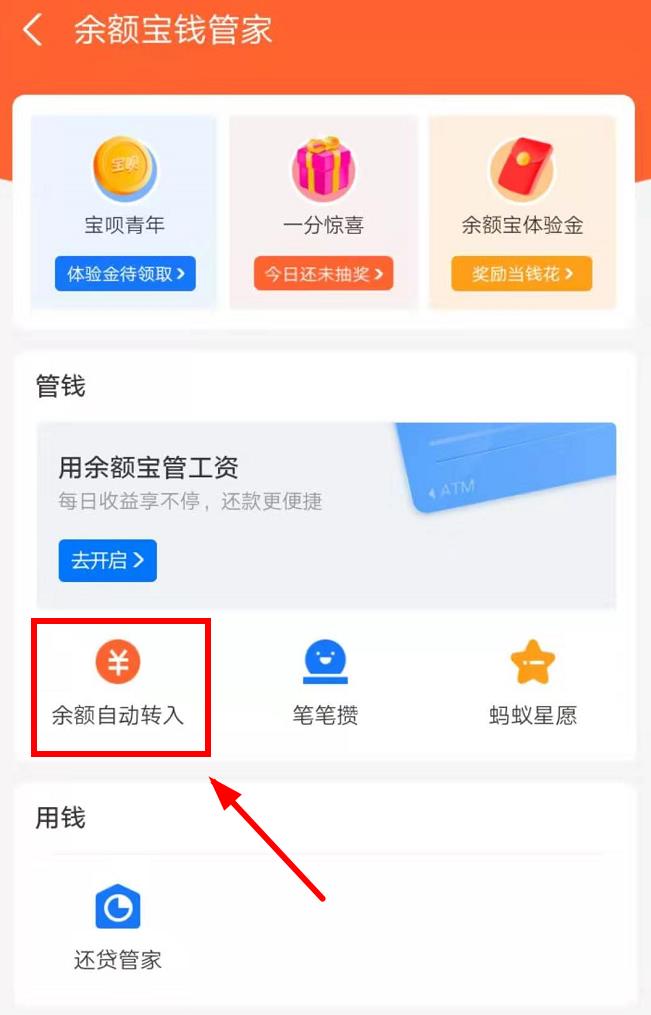This screenshot has width=651, height=1015.
Task: Tap the 体验金待领取 button
Action: point(125,273)
